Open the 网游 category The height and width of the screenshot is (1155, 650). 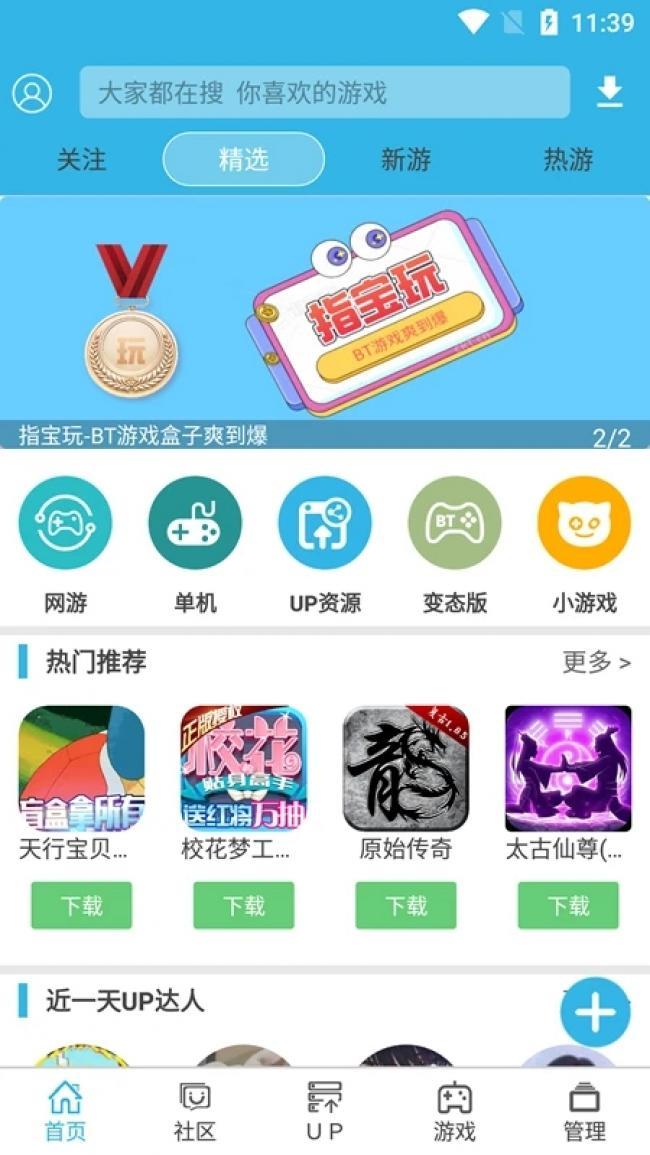click(65, 523)
